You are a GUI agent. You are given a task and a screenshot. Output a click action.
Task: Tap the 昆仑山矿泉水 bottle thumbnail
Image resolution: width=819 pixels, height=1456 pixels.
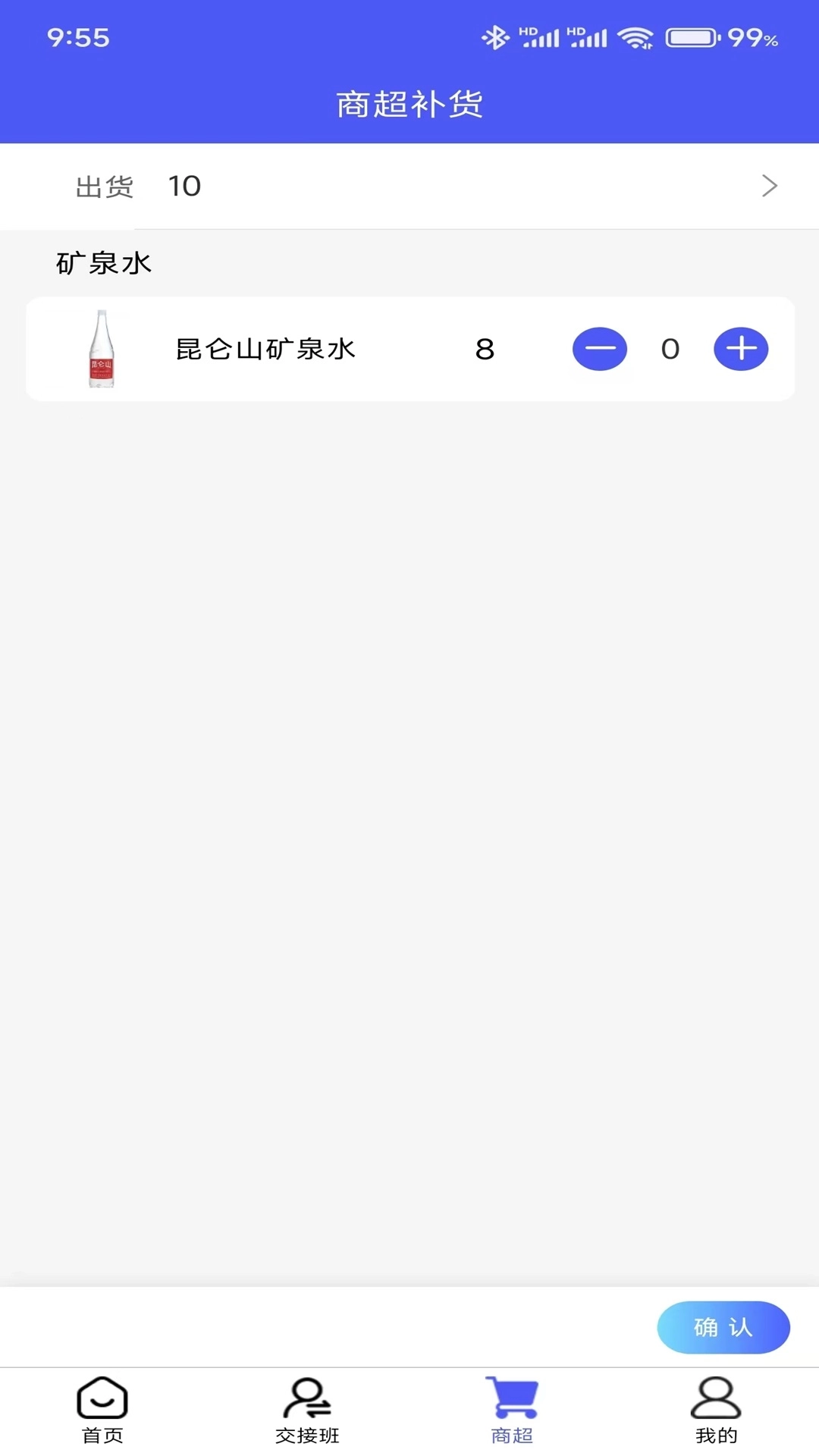pyautogui.click(x=101, y=349)
